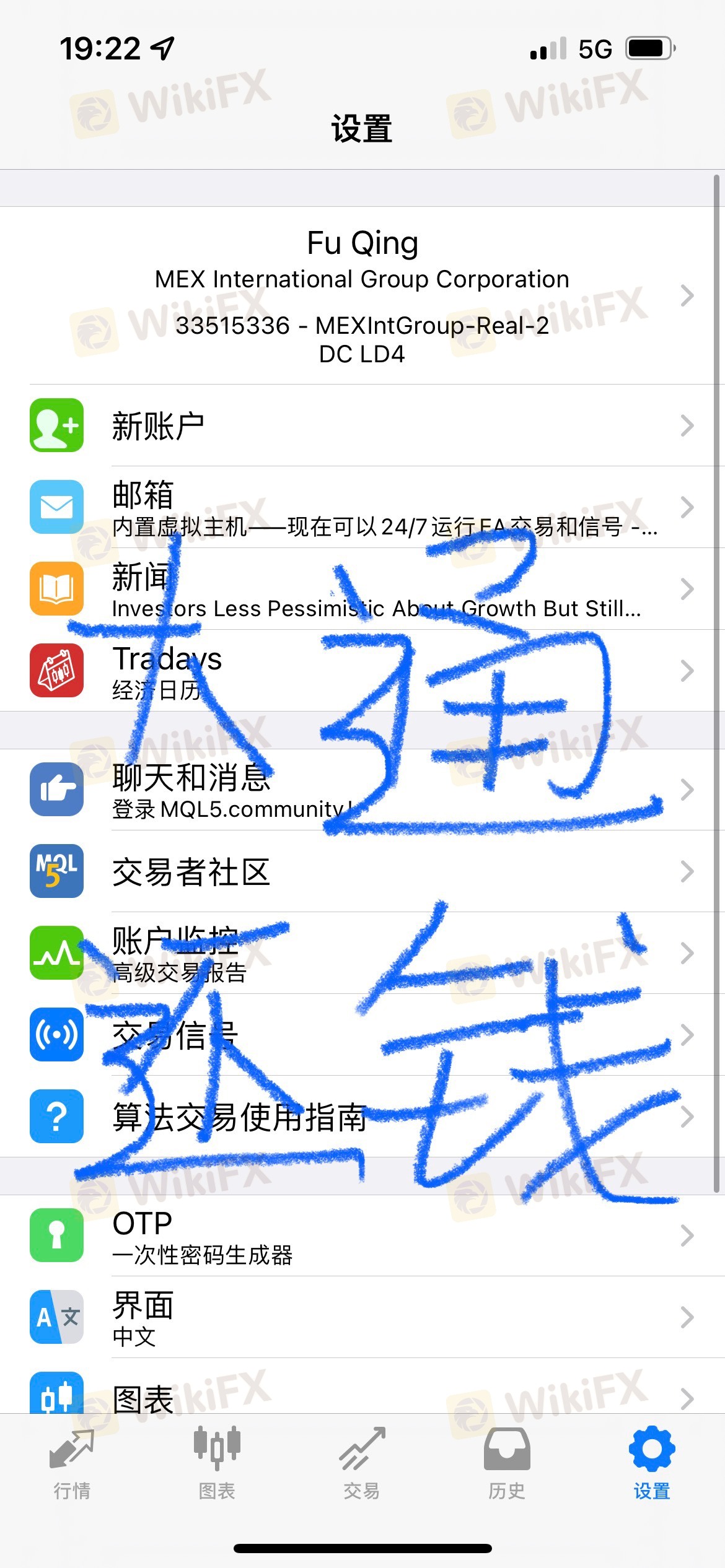Open 新账户 to add a new account
This screenshot has width=725, height=1568.
tap(362, 425)
